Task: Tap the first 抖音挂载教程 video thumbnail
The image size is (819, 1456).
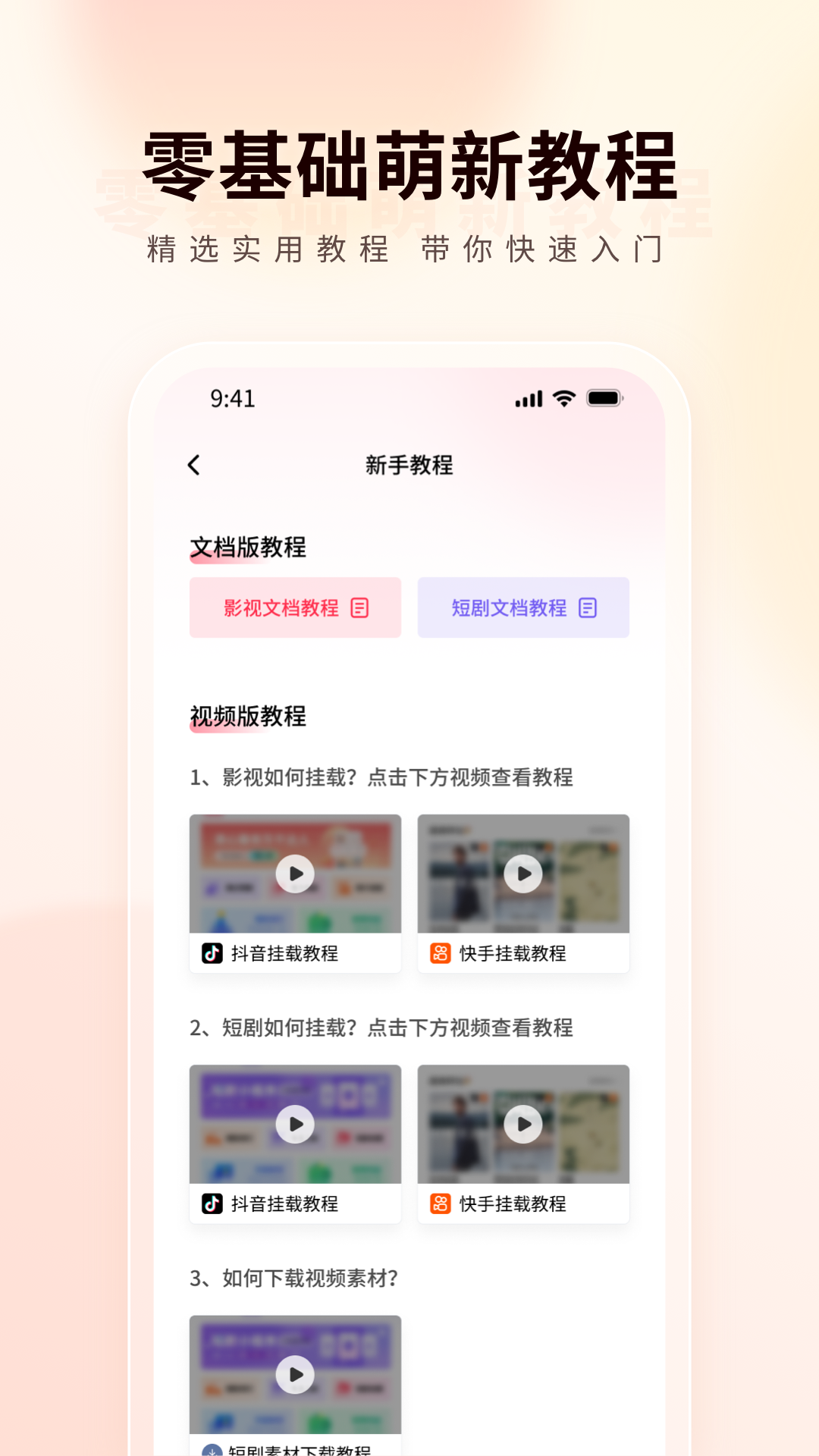Action: (295, 874)
